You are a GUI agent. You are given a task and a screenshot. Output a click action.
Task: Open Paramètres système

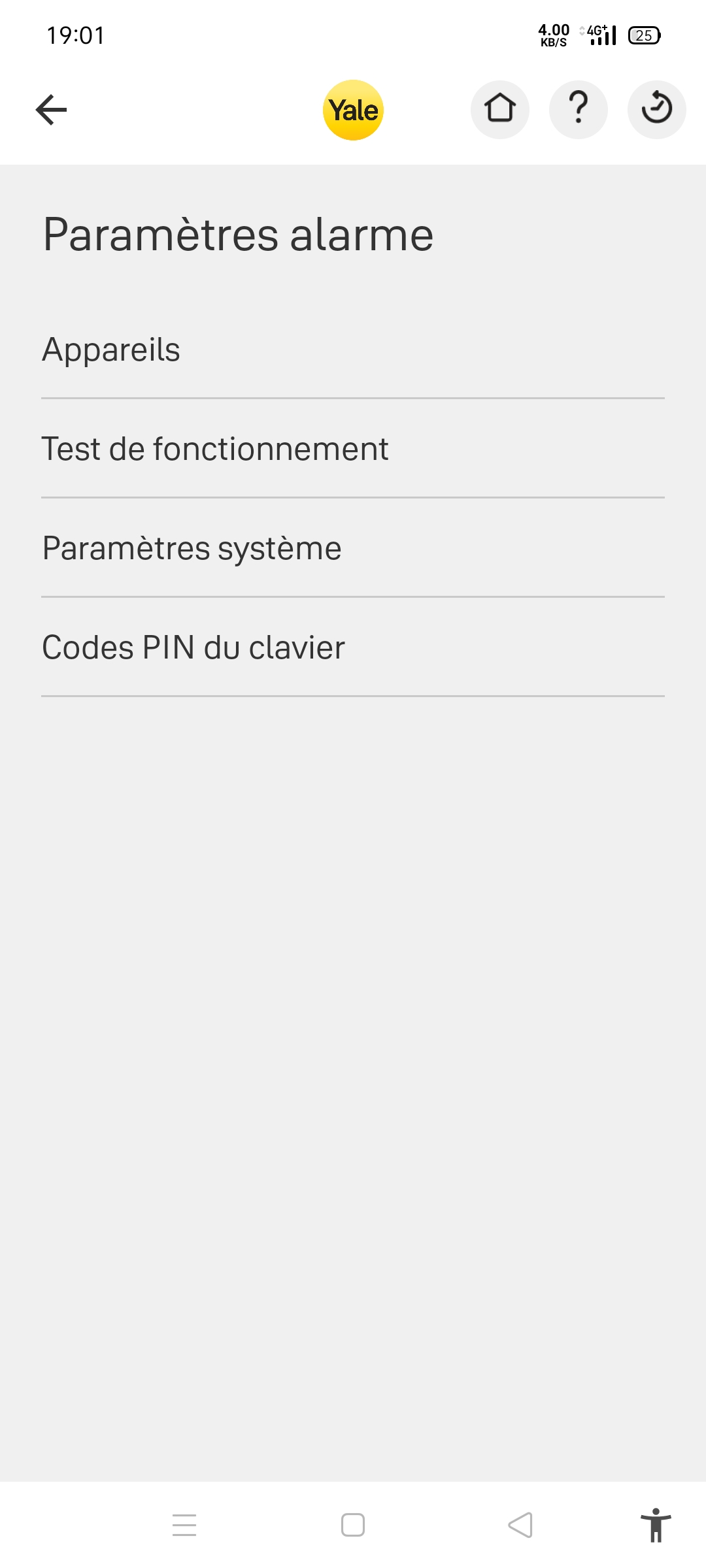click(353, 548)
